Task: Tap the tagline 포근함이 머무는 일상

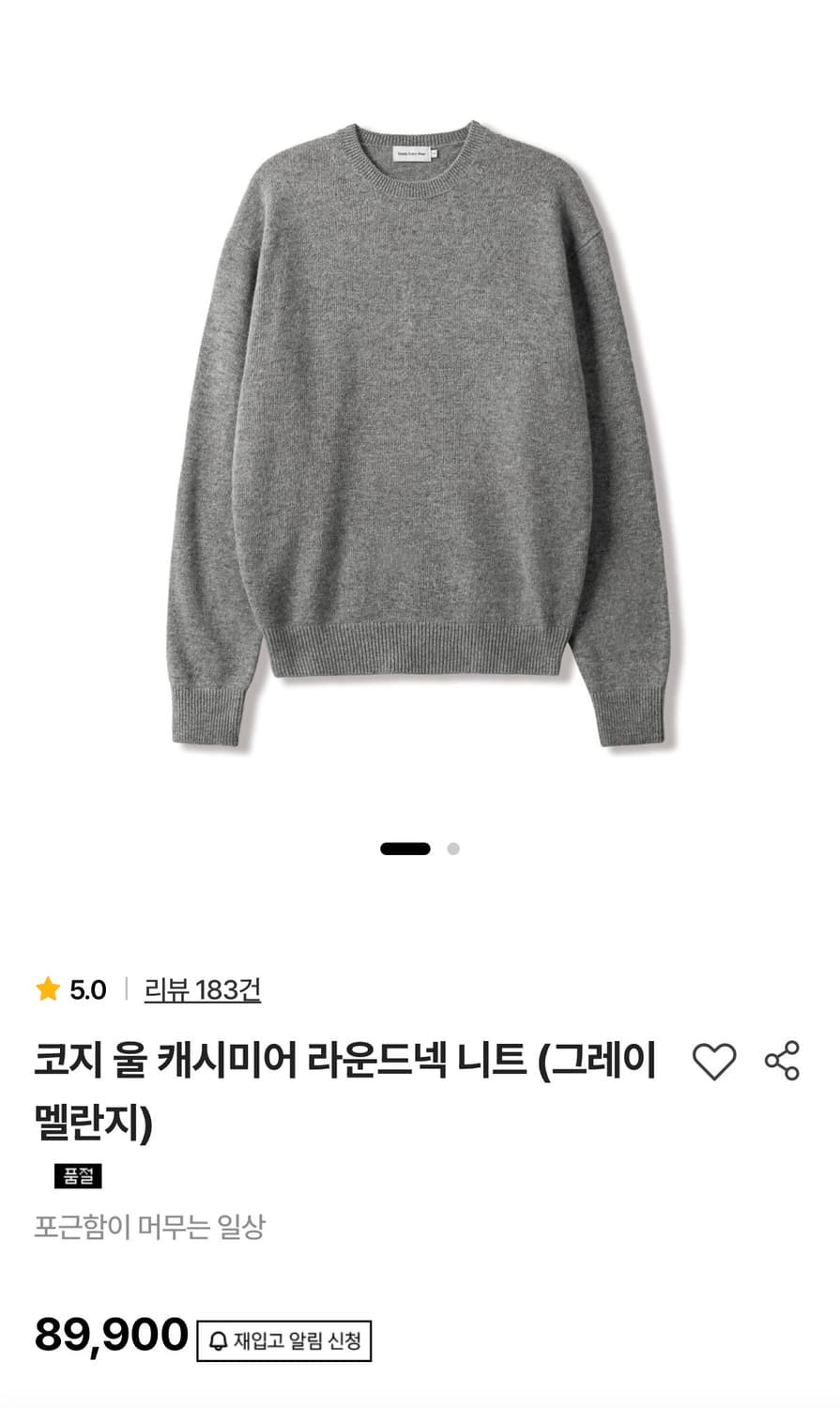Action: point(152,1225)
